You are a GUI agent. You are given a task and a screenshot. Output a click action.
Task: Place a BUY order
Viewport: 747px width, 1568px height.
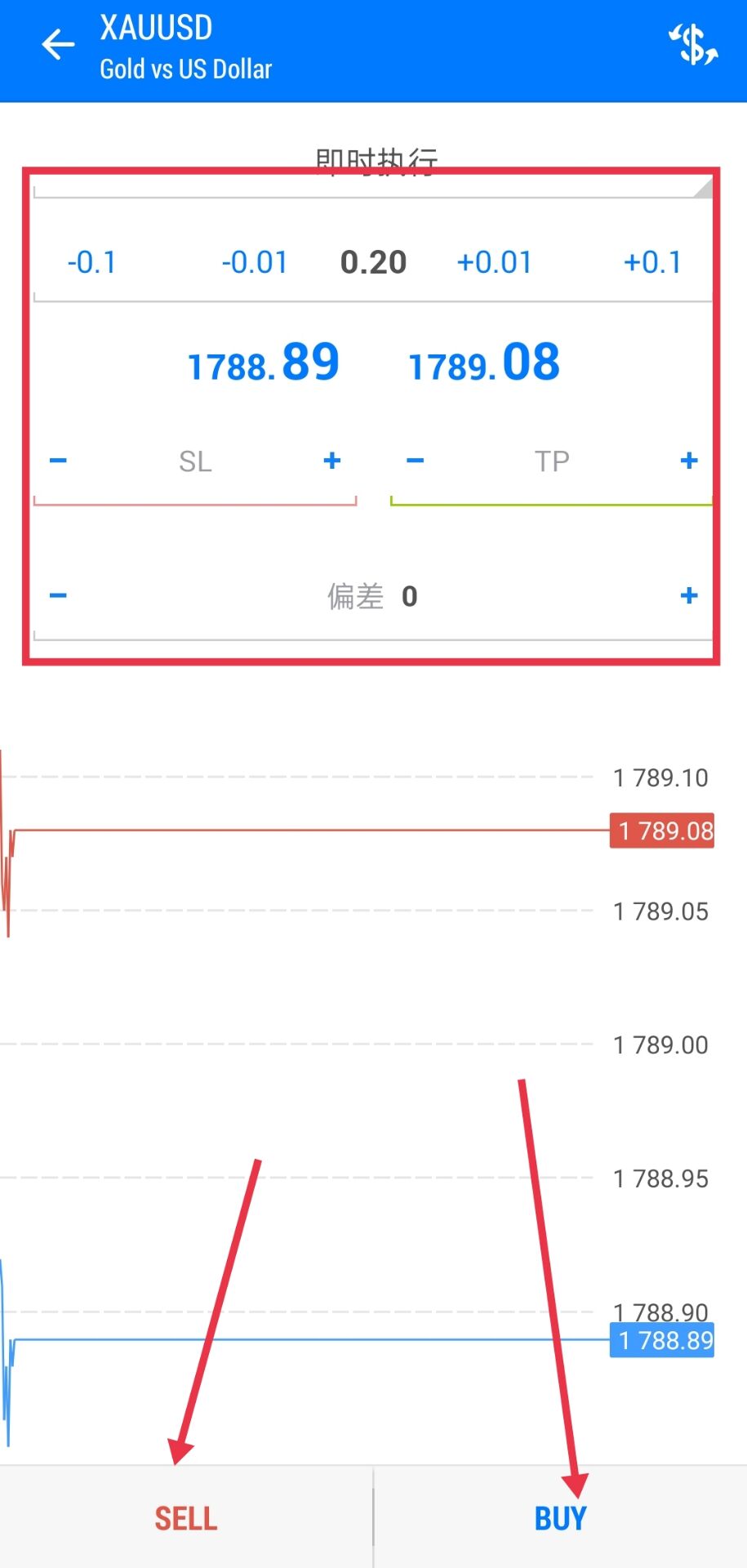tap(561, 1518)
